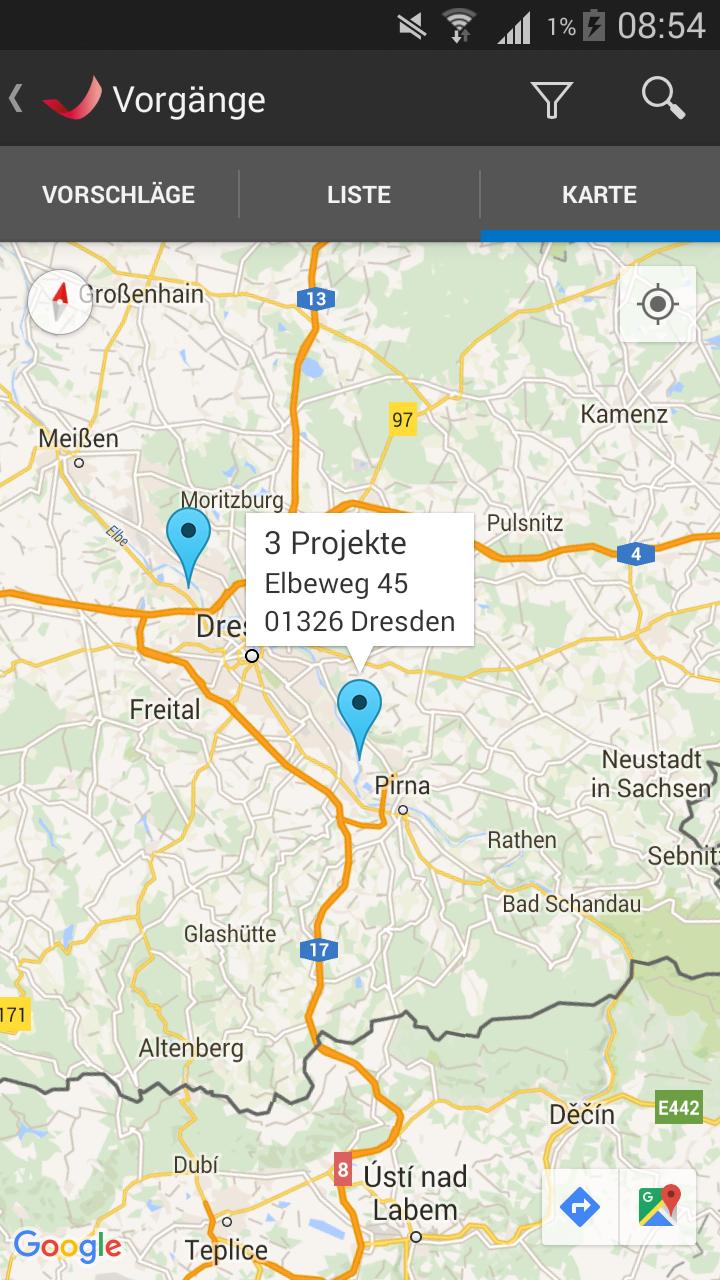720x1280 pixels.
Task: Switch to the LISTE tab
Action: (359, 194)
